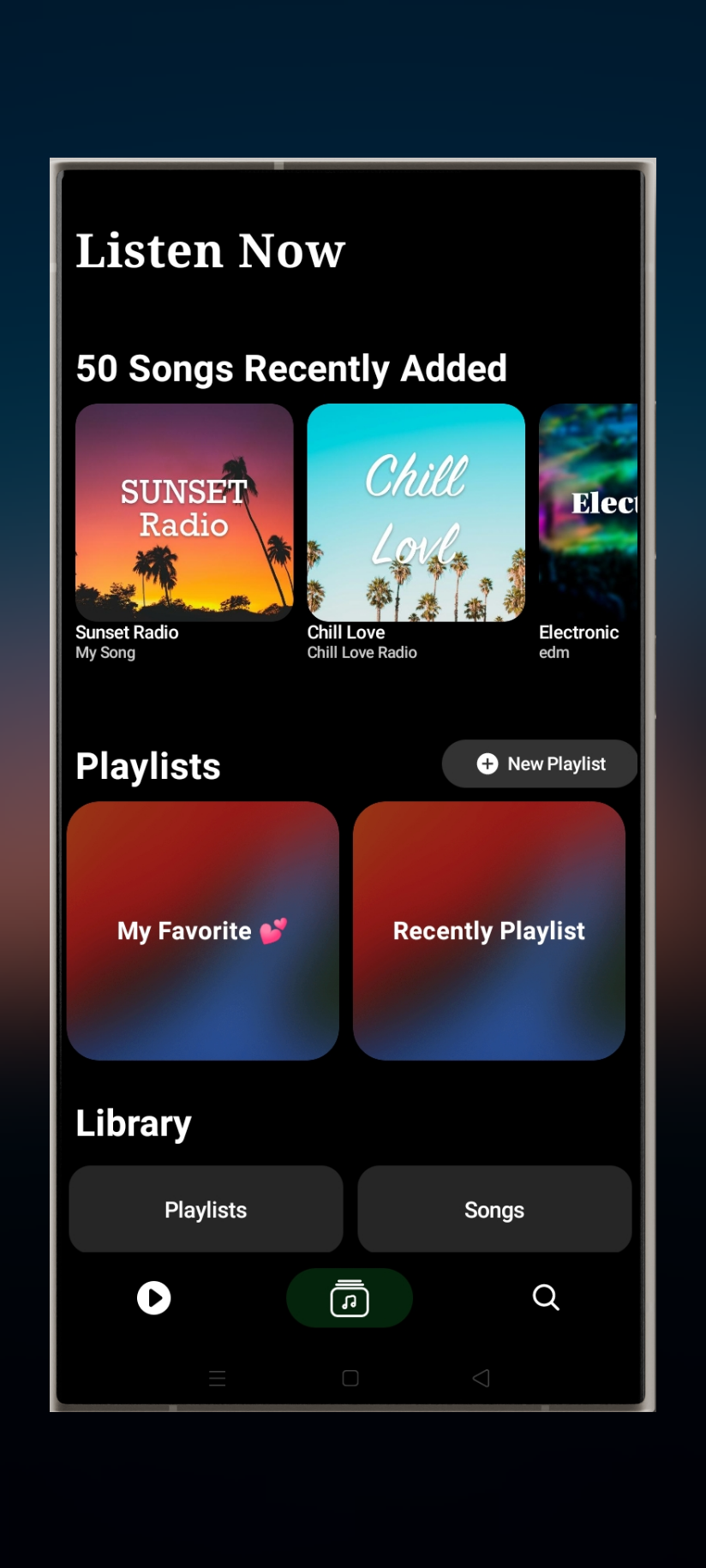Open Playlists in the Library
This screenshot has width=706, height=1568.
pos(206,1209)
